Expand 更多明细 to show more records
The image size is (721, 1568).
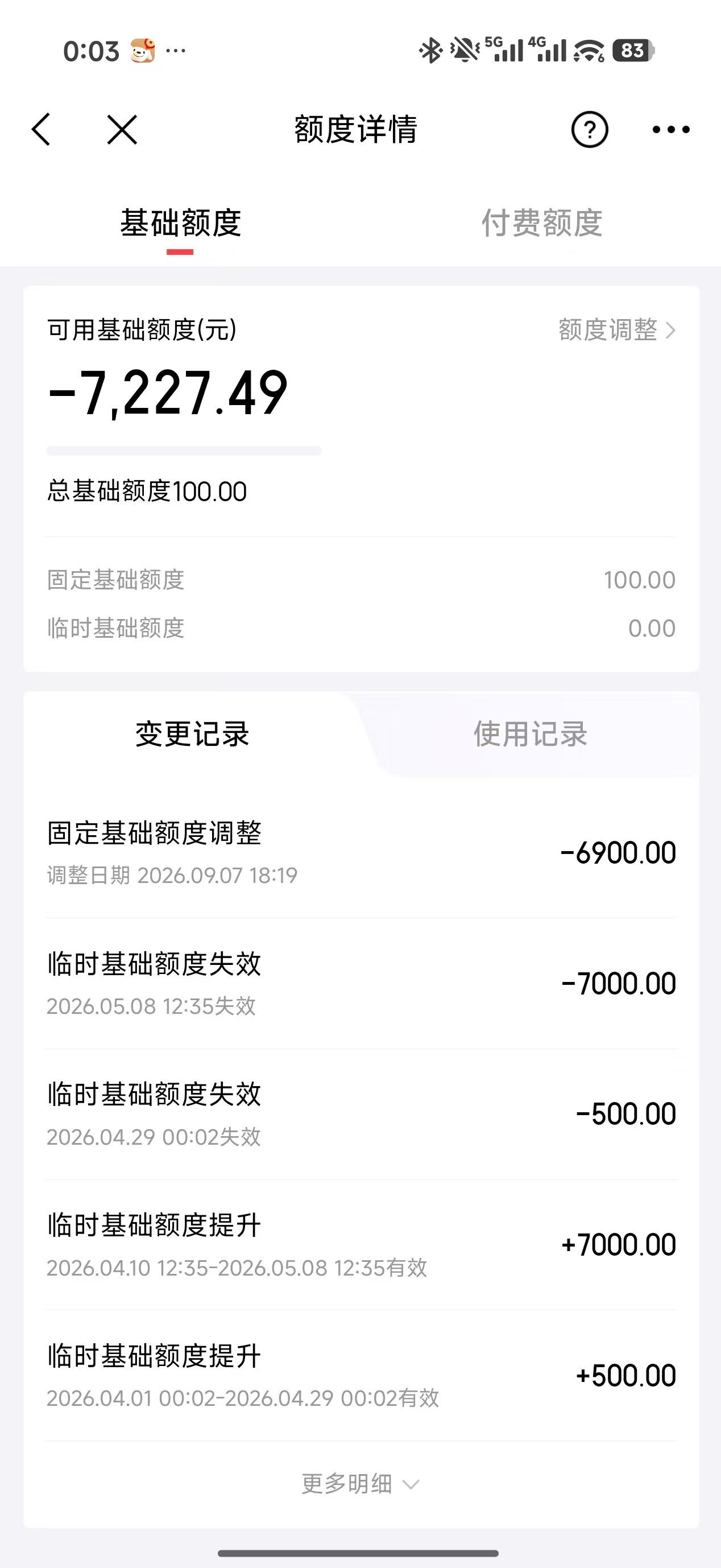(x=360, y=1483)
